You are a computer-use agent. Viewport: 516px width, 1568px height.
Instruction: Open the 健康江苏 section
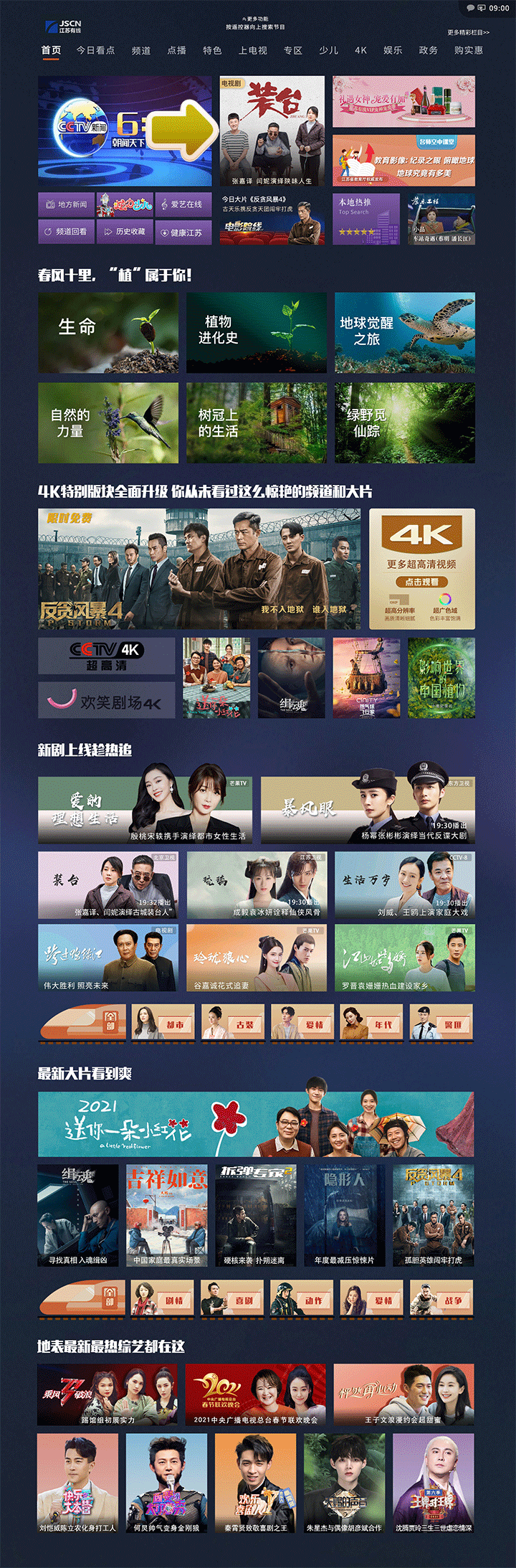point(183,232)
